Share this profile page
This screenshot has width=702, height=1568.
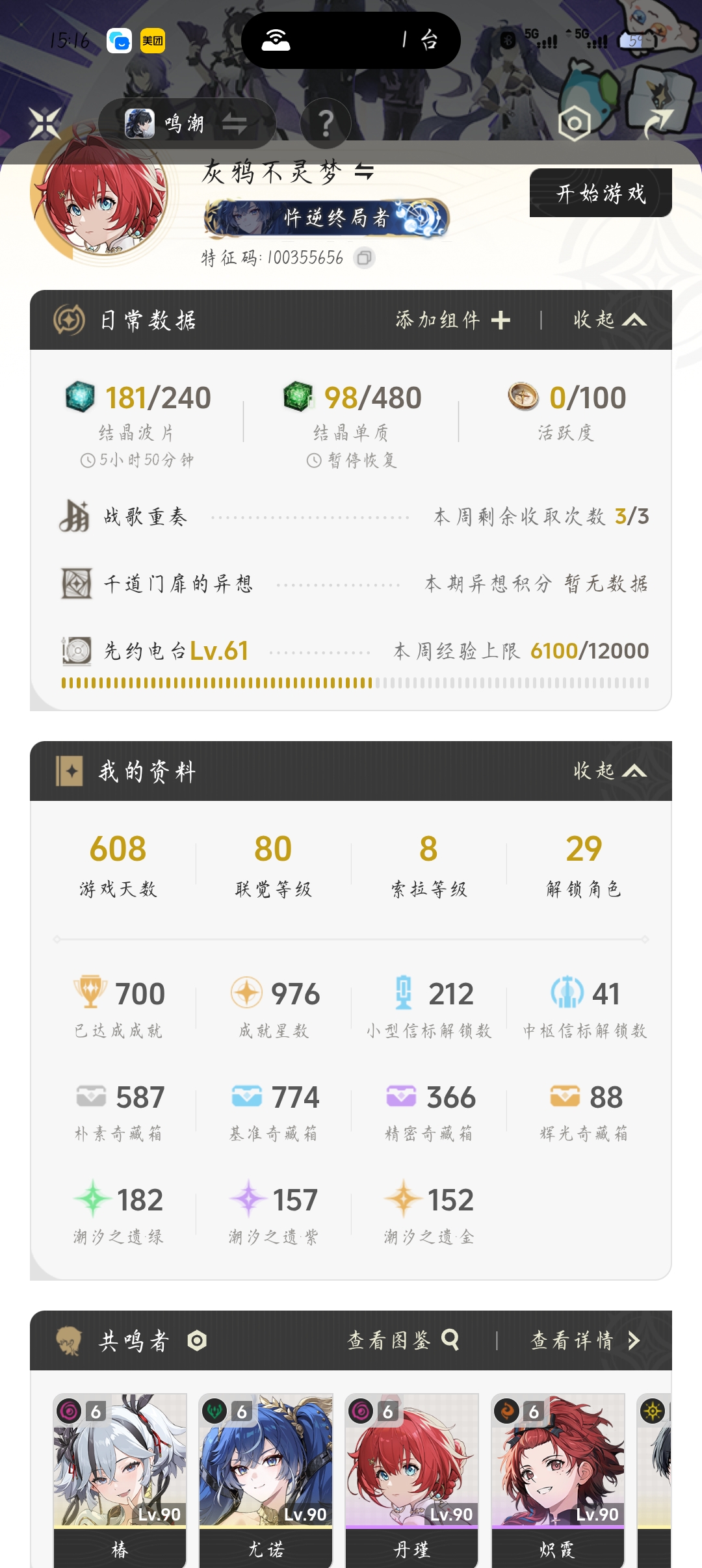coord(658,124)
